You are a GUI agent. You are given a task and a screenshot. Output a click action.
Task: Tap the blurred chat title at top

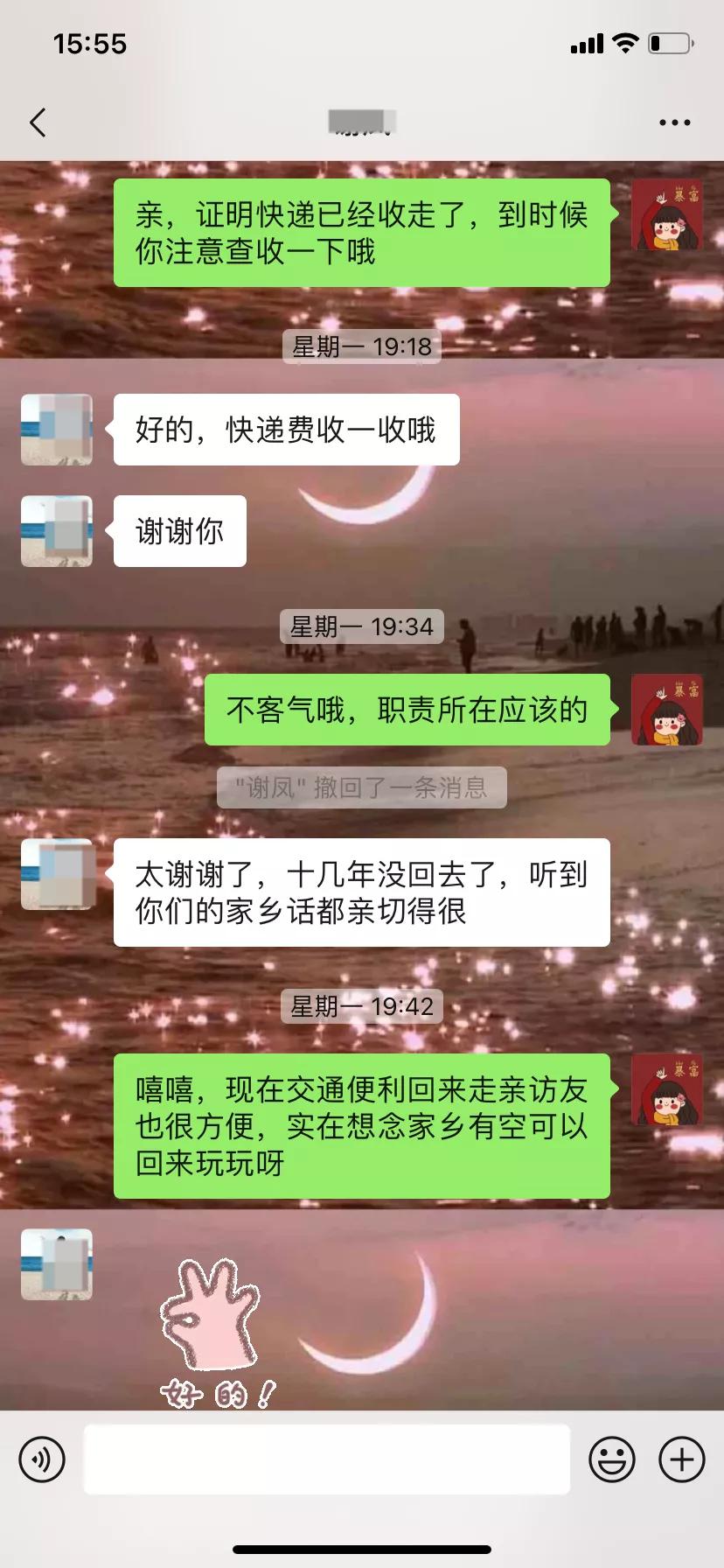click(x=362, y=122)
